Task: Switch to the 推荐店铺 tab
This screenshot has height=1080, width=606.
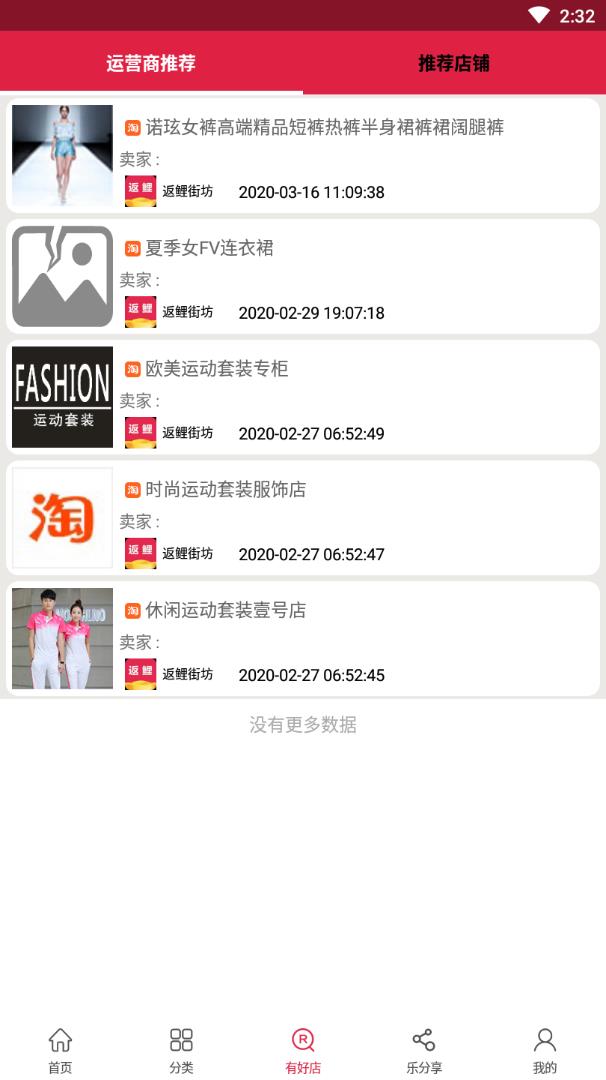Action: click(x=454, y=63)
